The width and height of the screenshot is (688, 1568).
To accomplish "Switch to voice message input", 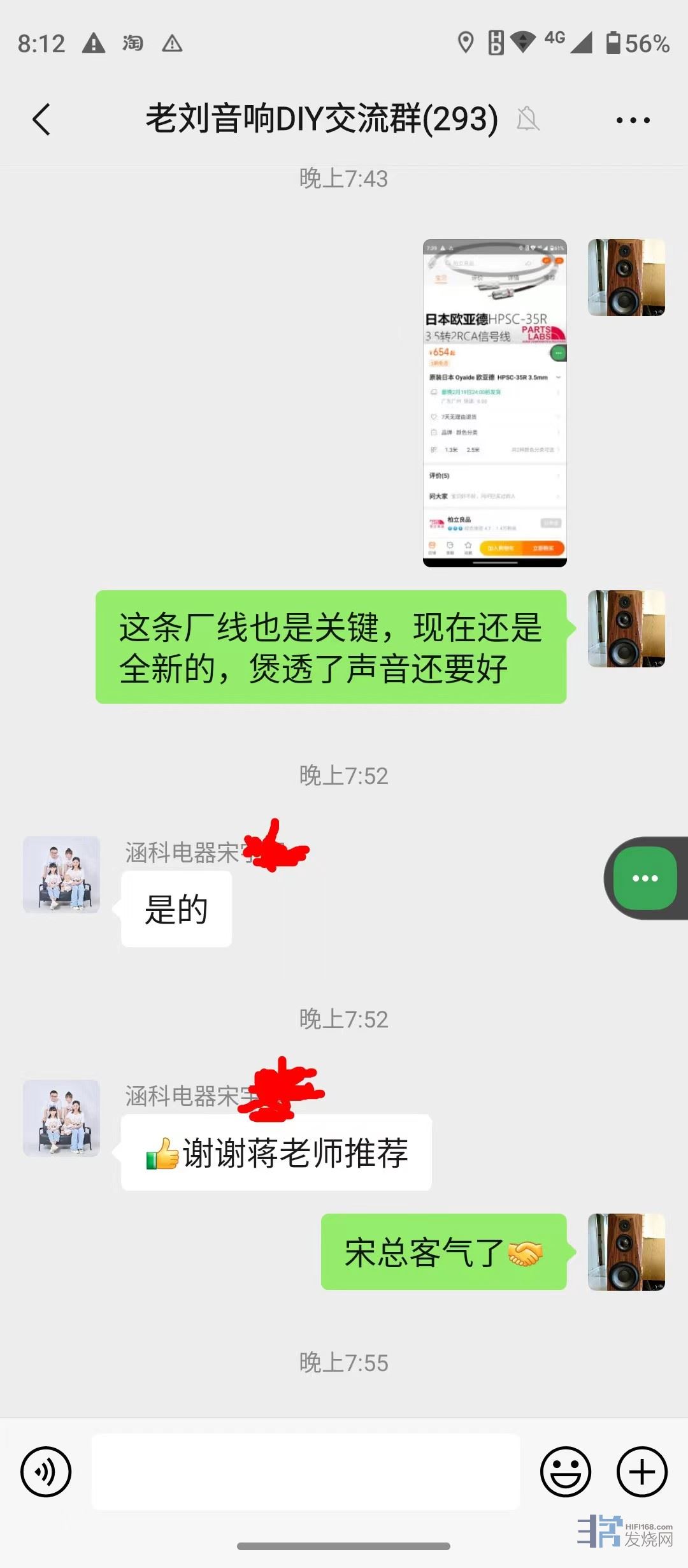I will point(46,1472).
